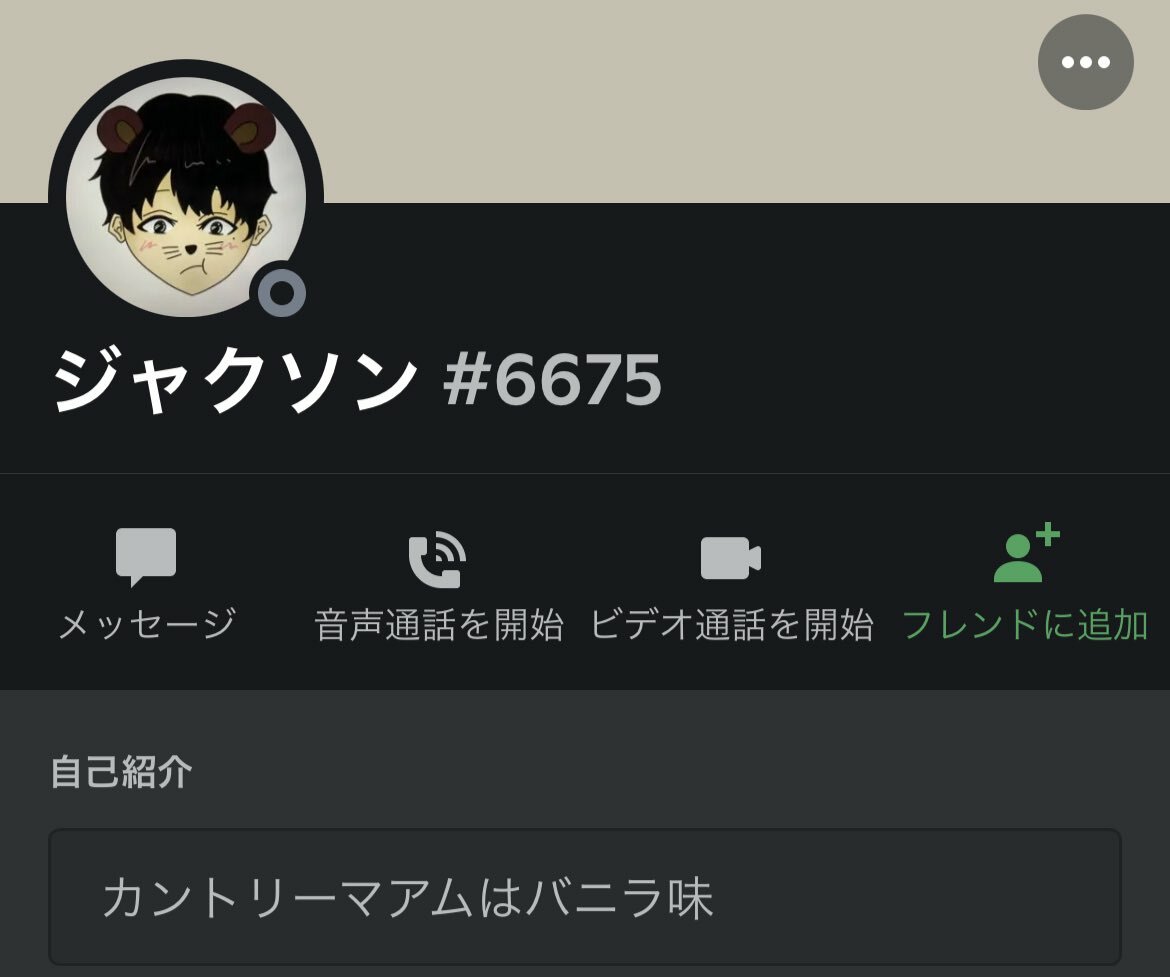The height and width of the screenshot is (977, 1170).
Task: Open the three-dot overflow menu
Action: tap(1085, 62)
